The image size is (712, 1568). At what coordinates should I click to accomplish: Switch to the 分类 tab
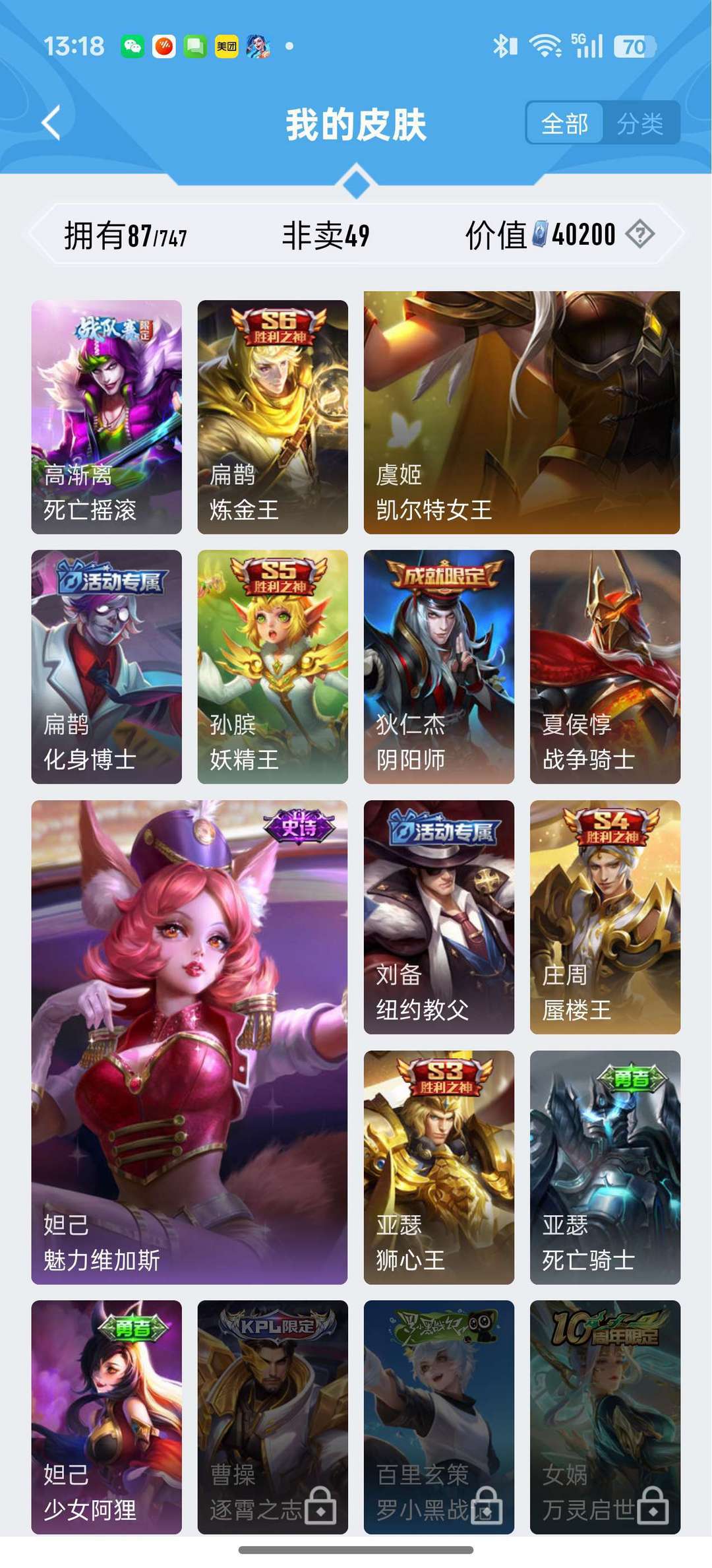click(x=639, y=123)
